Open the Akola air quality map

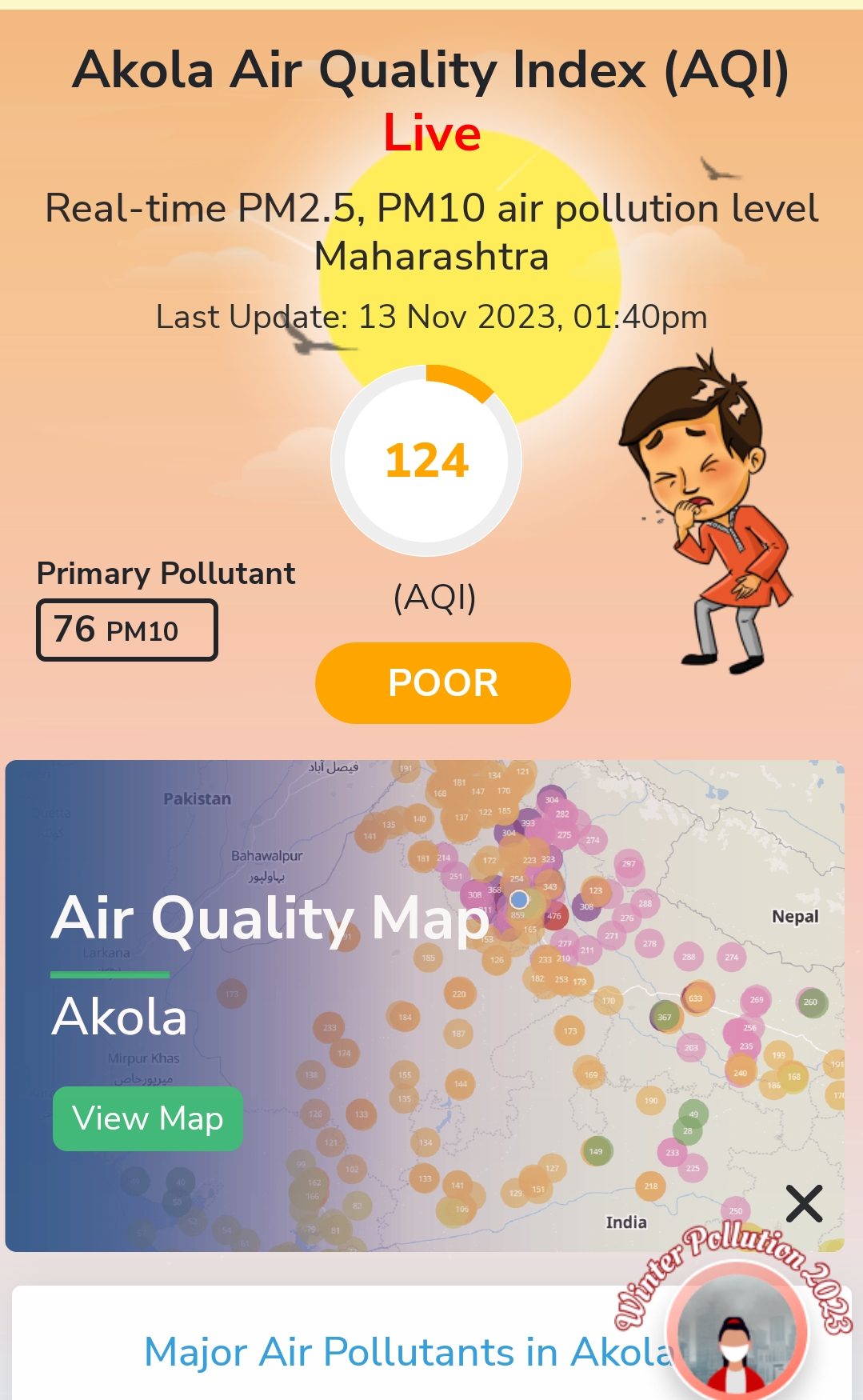point(148,1118)
